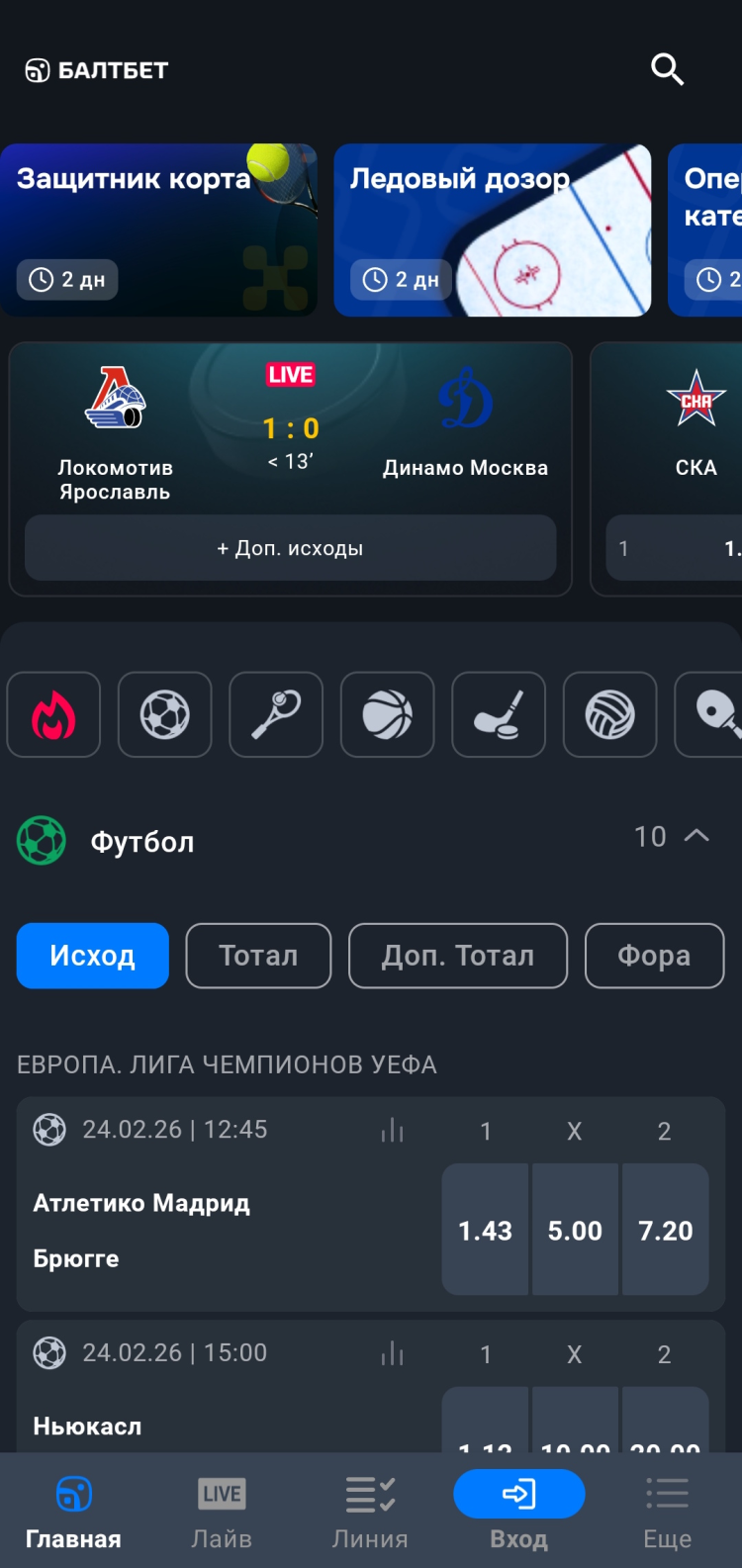Tap the Доп. исходы button
The height and width of the screenshot is (1568, 742).
tap(290, 548)
